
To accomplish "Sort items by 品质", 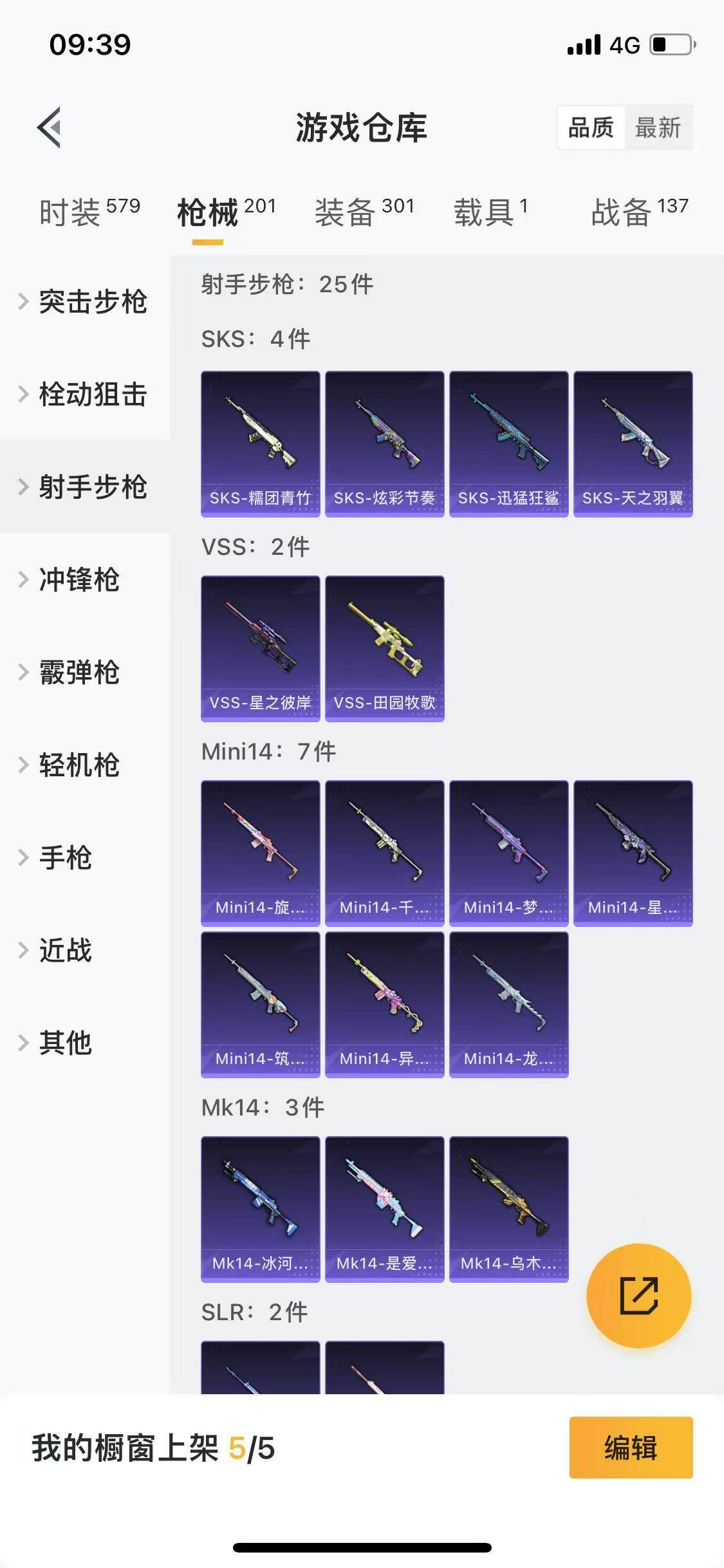I will 591,127.
